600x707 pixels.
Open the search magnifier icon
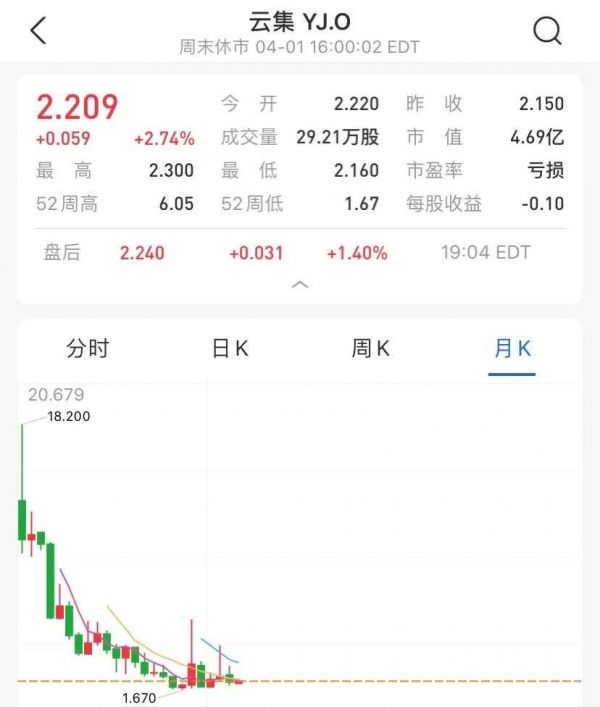point(547,31)
